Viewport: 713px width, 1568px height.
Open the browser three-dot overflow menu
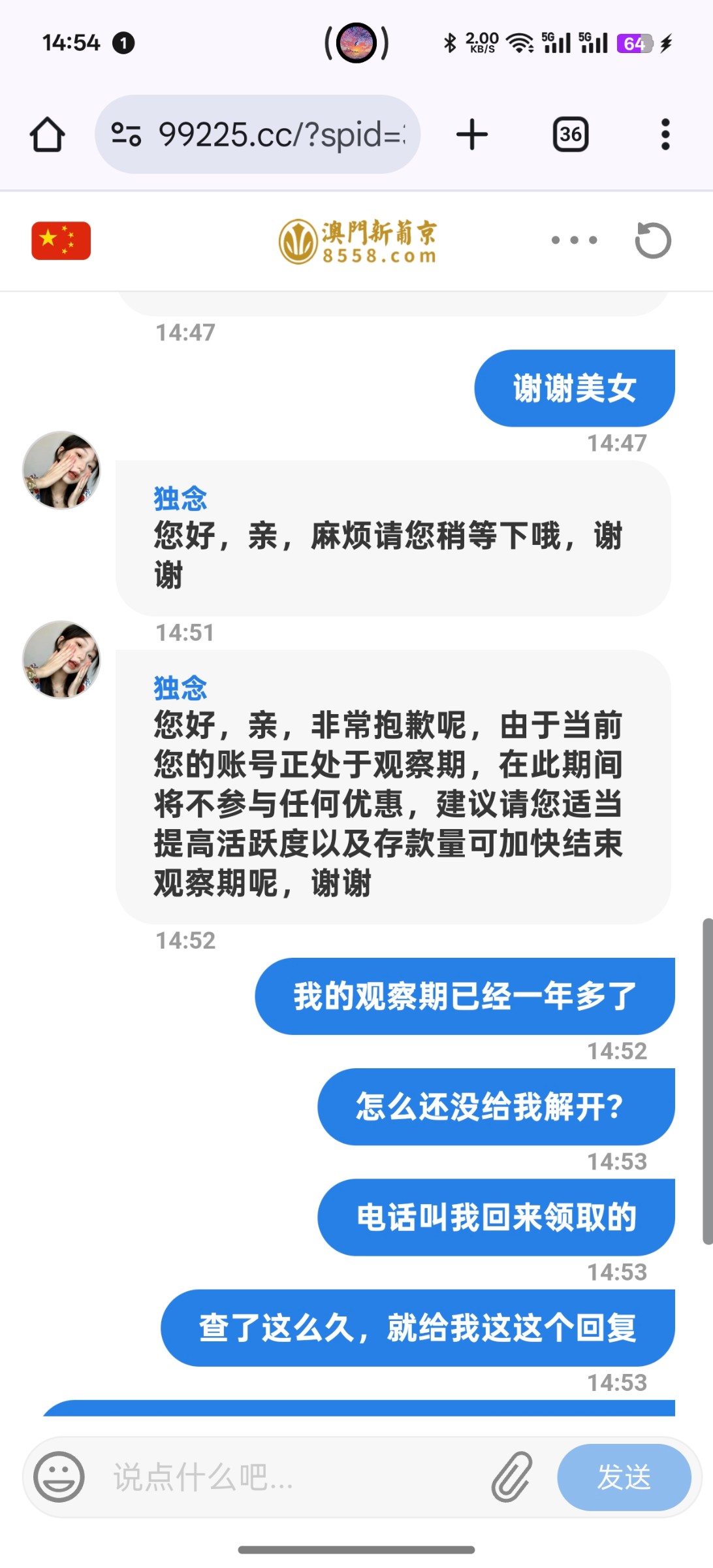(x=665, y=135)
